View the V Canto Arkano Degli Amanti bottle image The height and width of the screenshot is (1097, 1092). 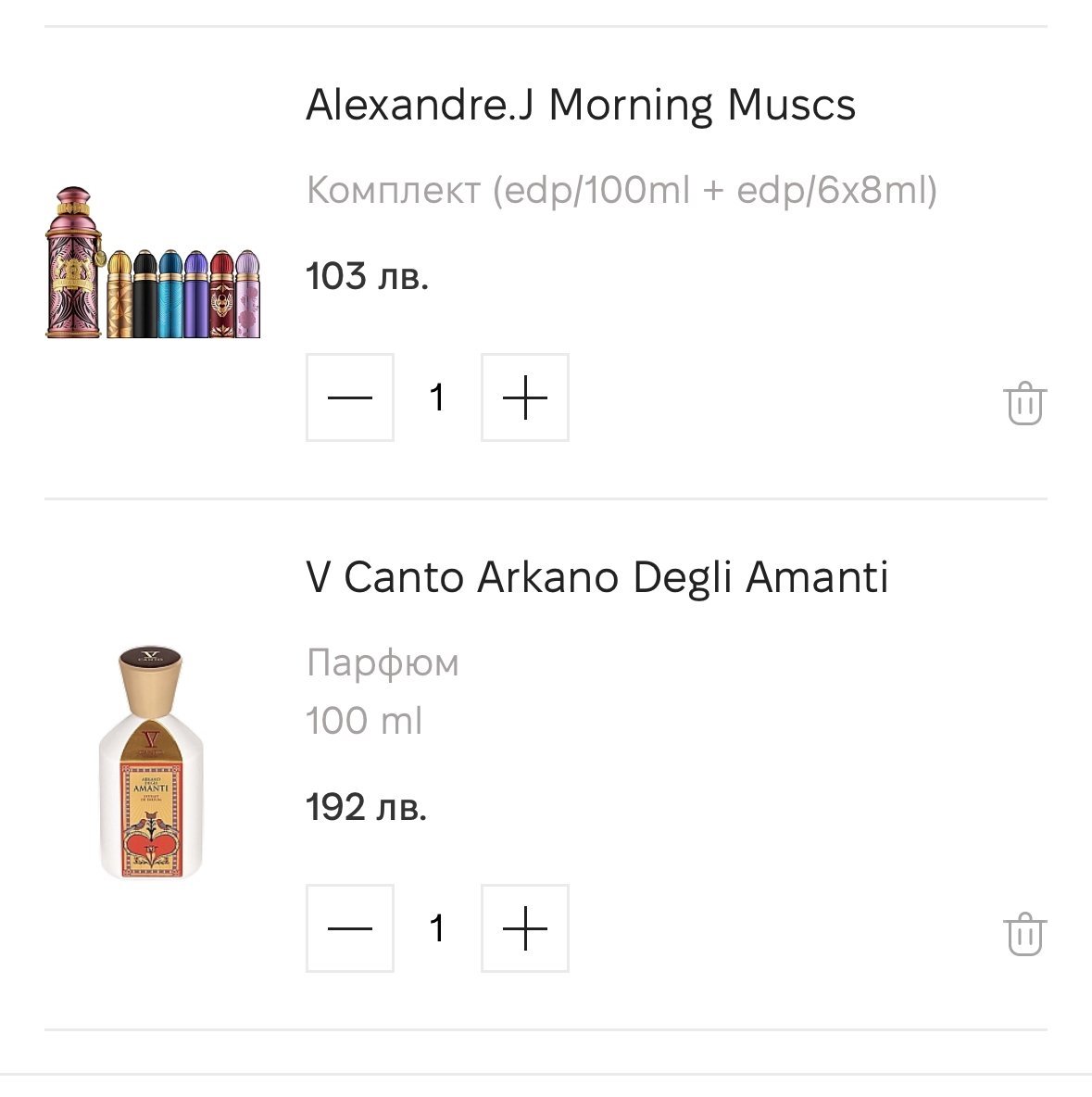tap(152, 763)
